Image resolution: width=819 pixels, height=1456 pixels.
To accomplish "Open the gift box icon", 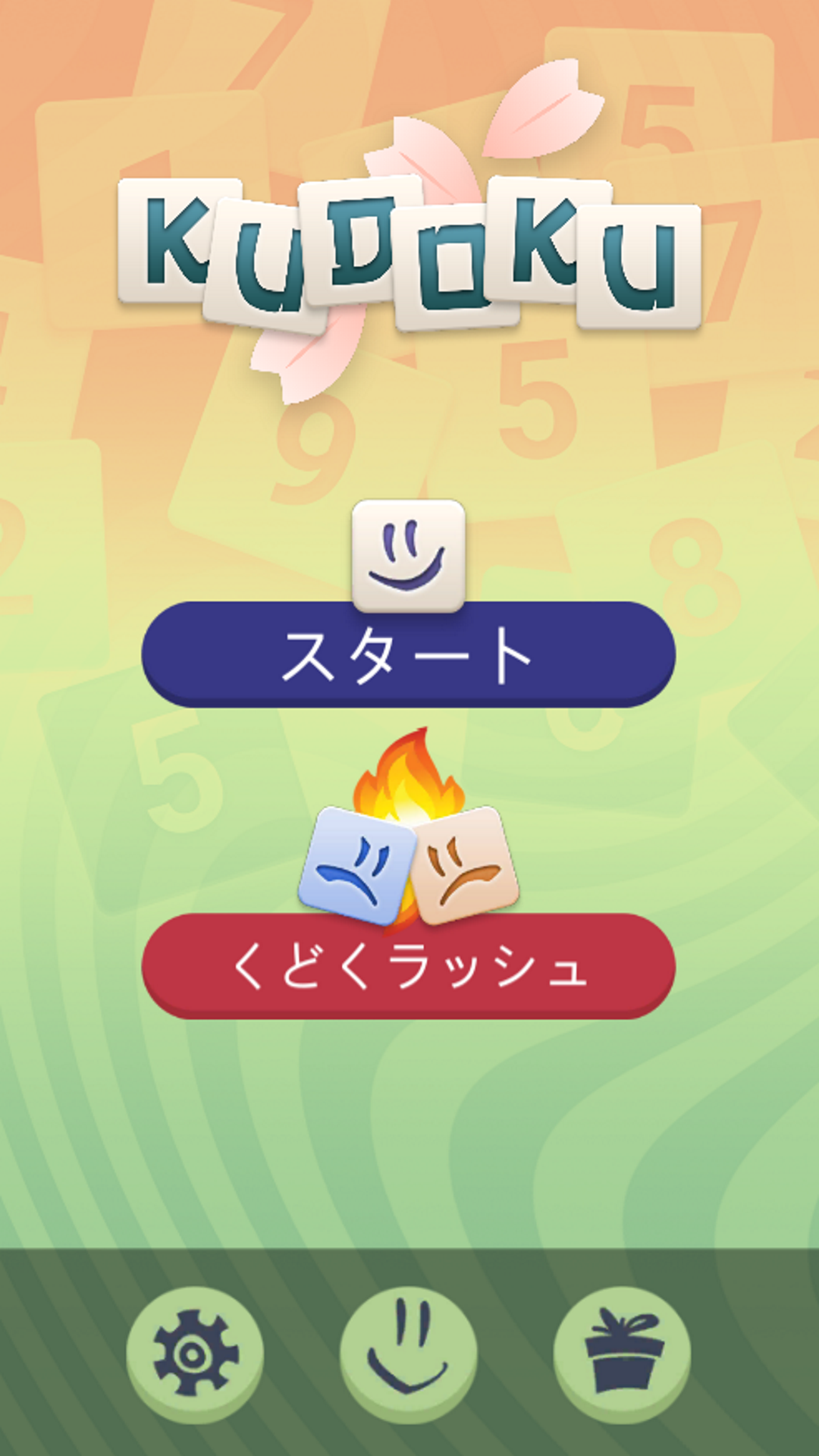I will 622,1352.
